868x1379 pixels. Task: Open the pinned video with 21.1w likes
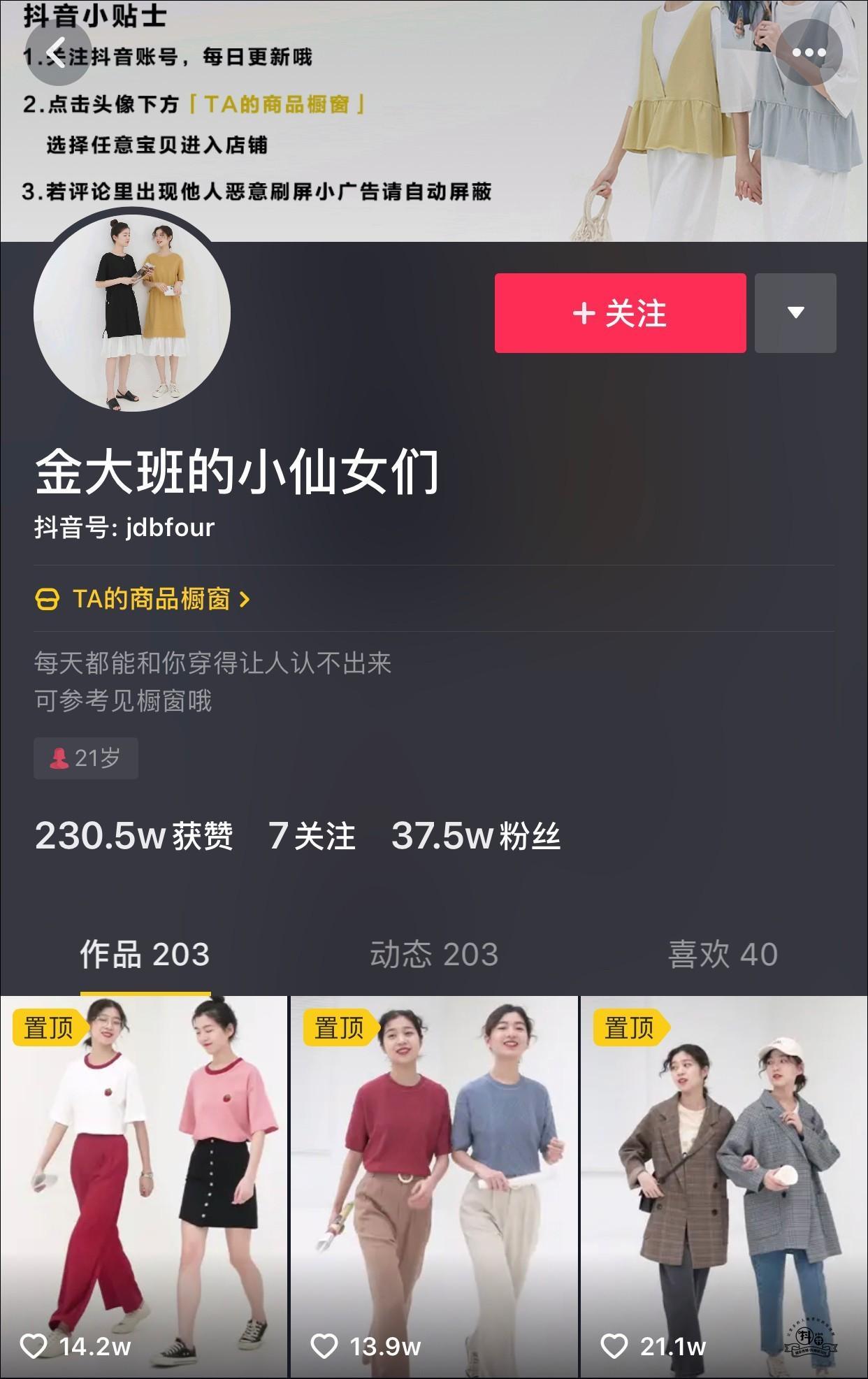(x=724, y=1181)
